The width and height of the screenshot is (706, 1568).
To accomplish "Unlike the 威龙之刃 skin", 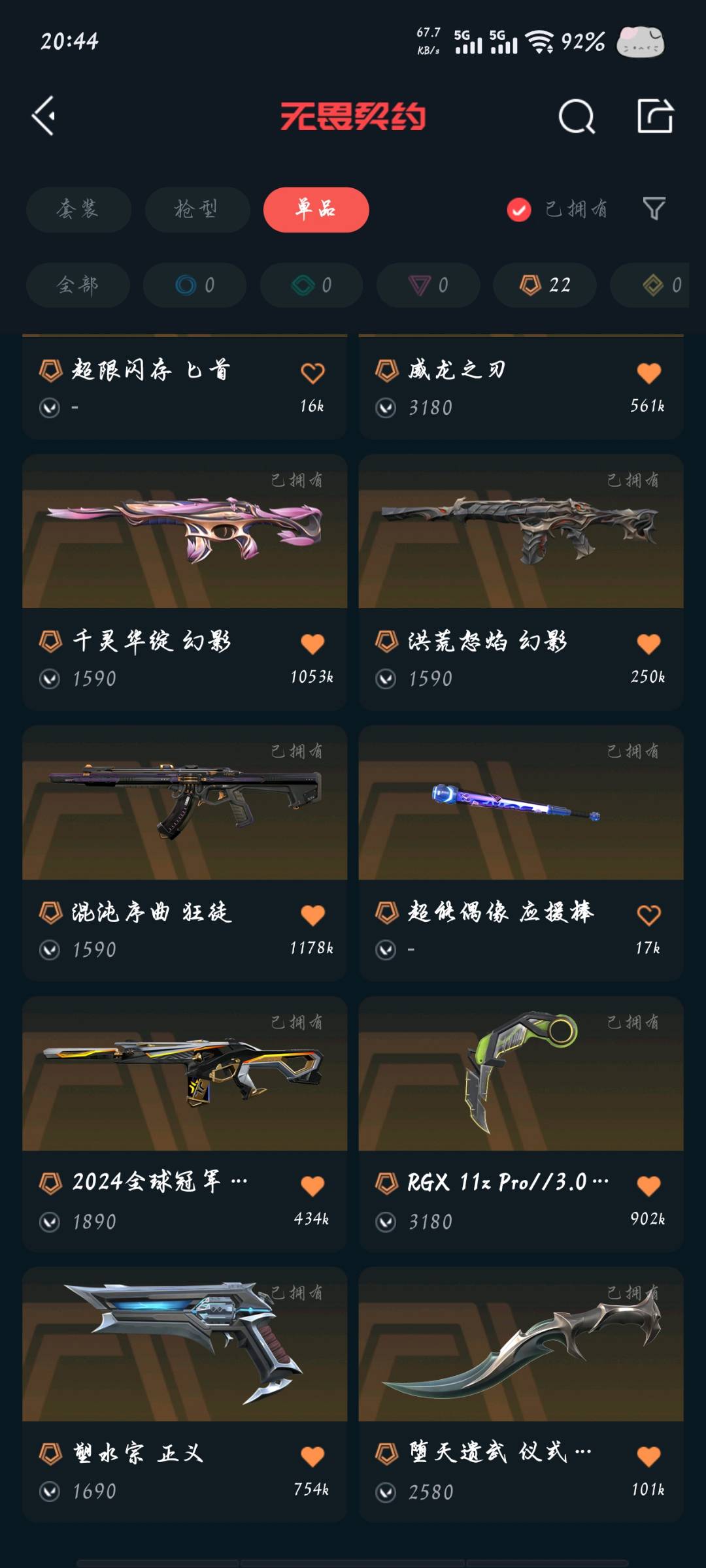I will (x=648, y=373).
